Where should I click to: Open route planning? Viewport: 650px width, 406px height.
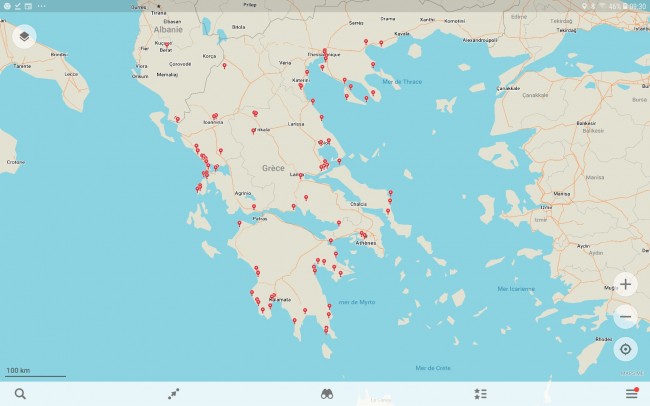tap(173, 394)
